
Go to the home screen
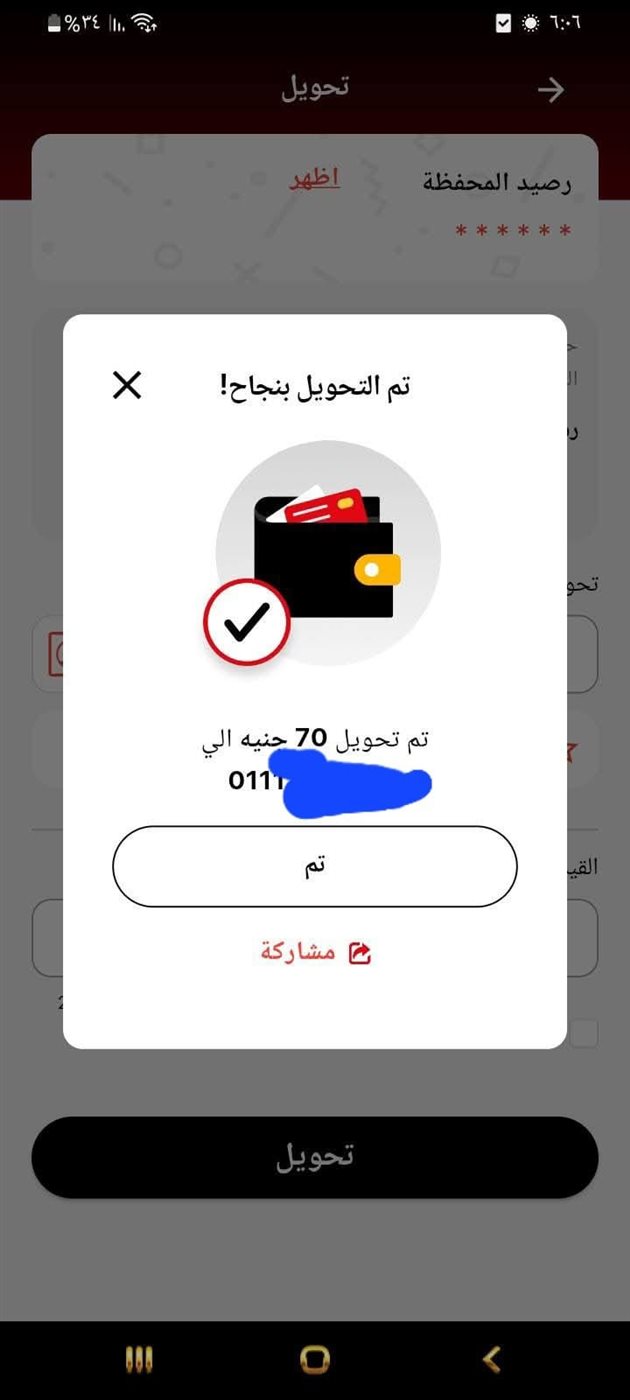(315, 1359)
